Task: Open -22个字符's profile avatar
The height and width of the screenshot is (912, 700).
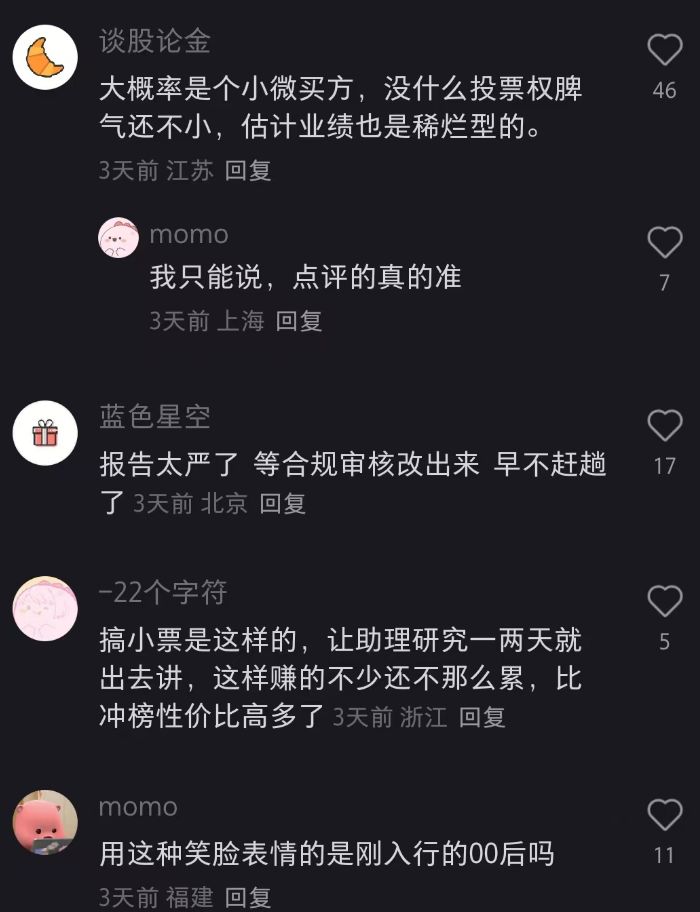Action: (45, 609)
